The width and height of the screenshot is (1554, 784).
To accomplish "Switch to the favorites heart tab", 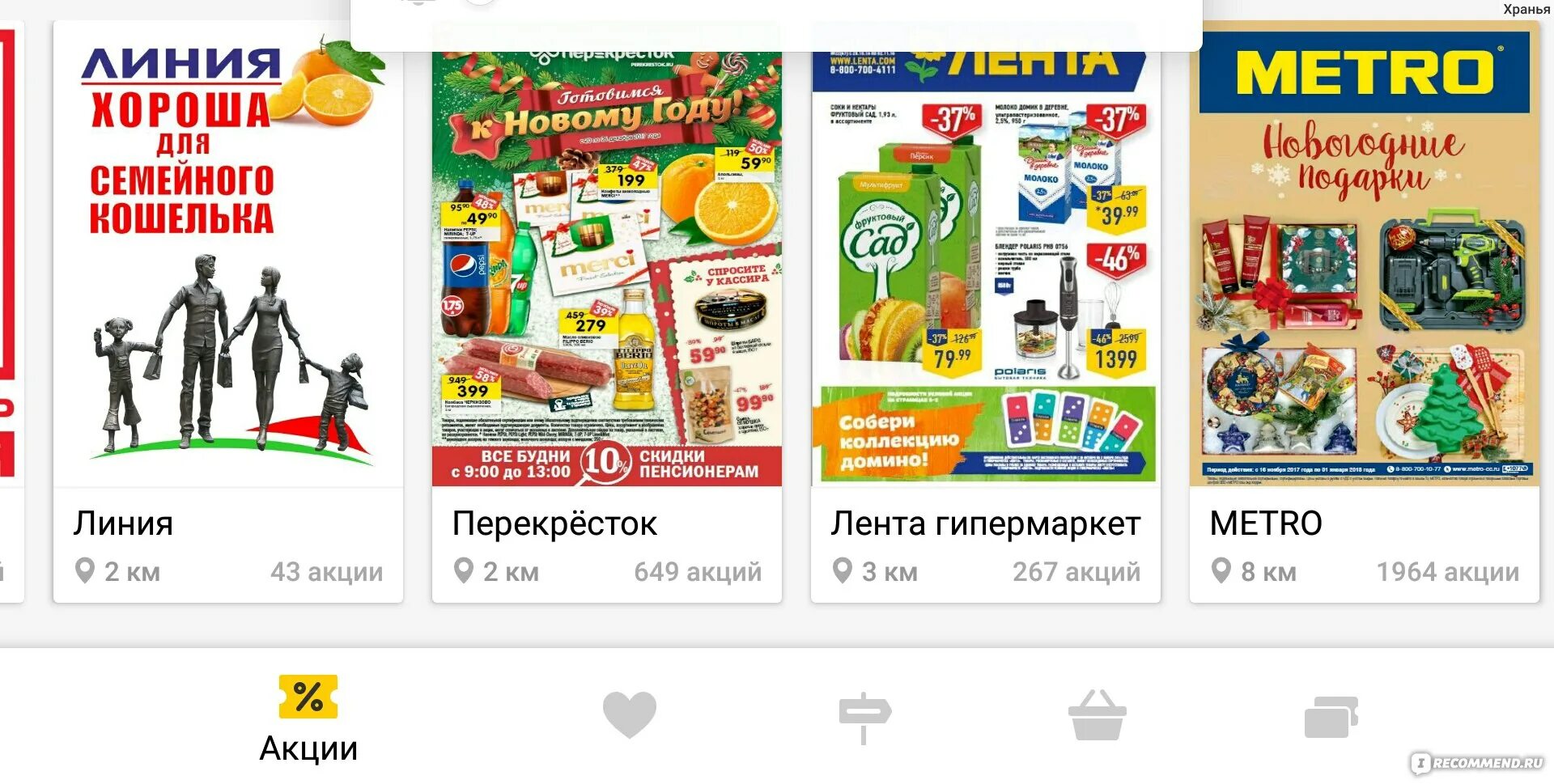I will coord(629,714).
